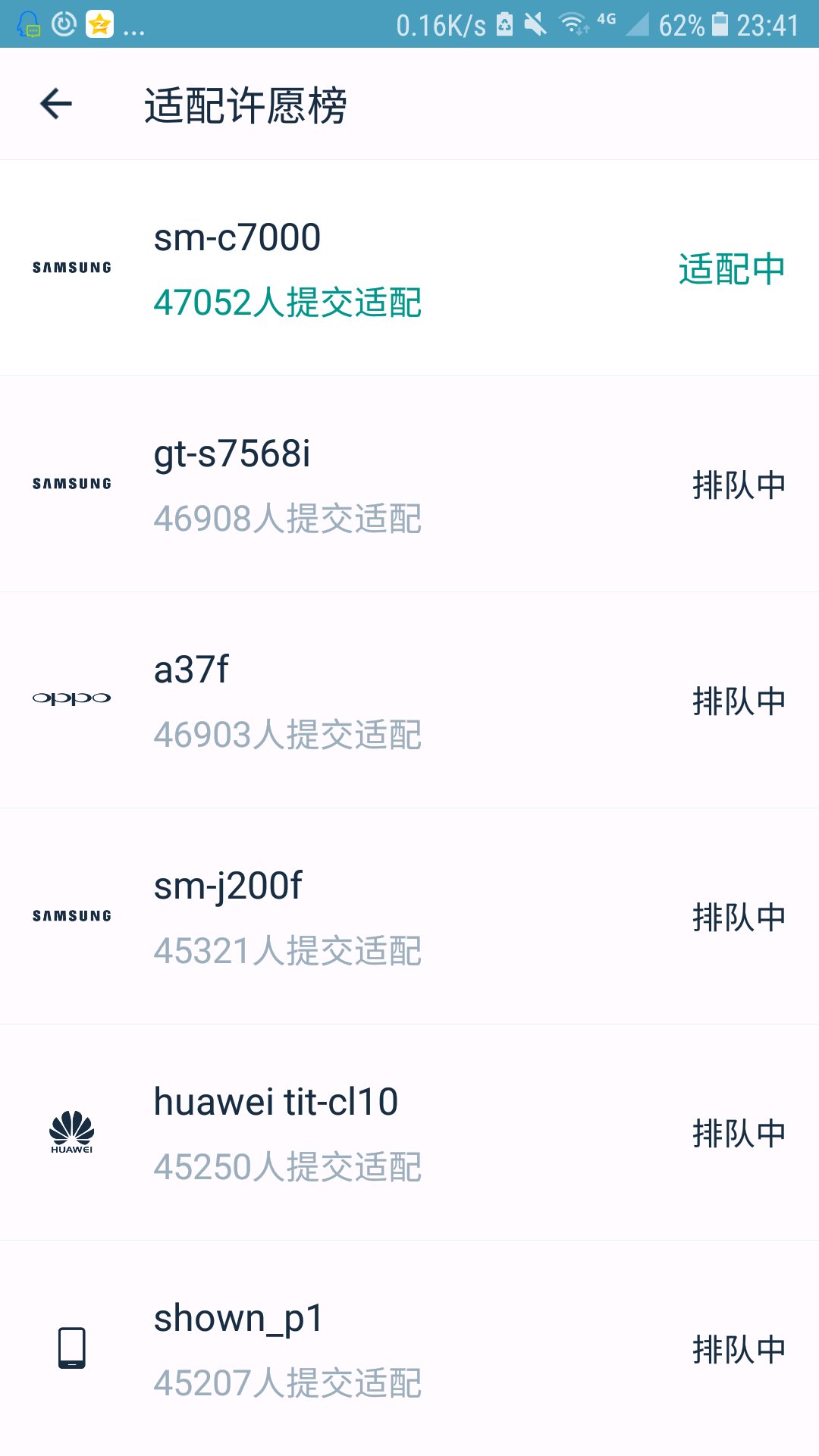This screenshot has width=819, height=1456.
Task: Open the huawei tit-cl10 row
Action: click(409, 1133)
